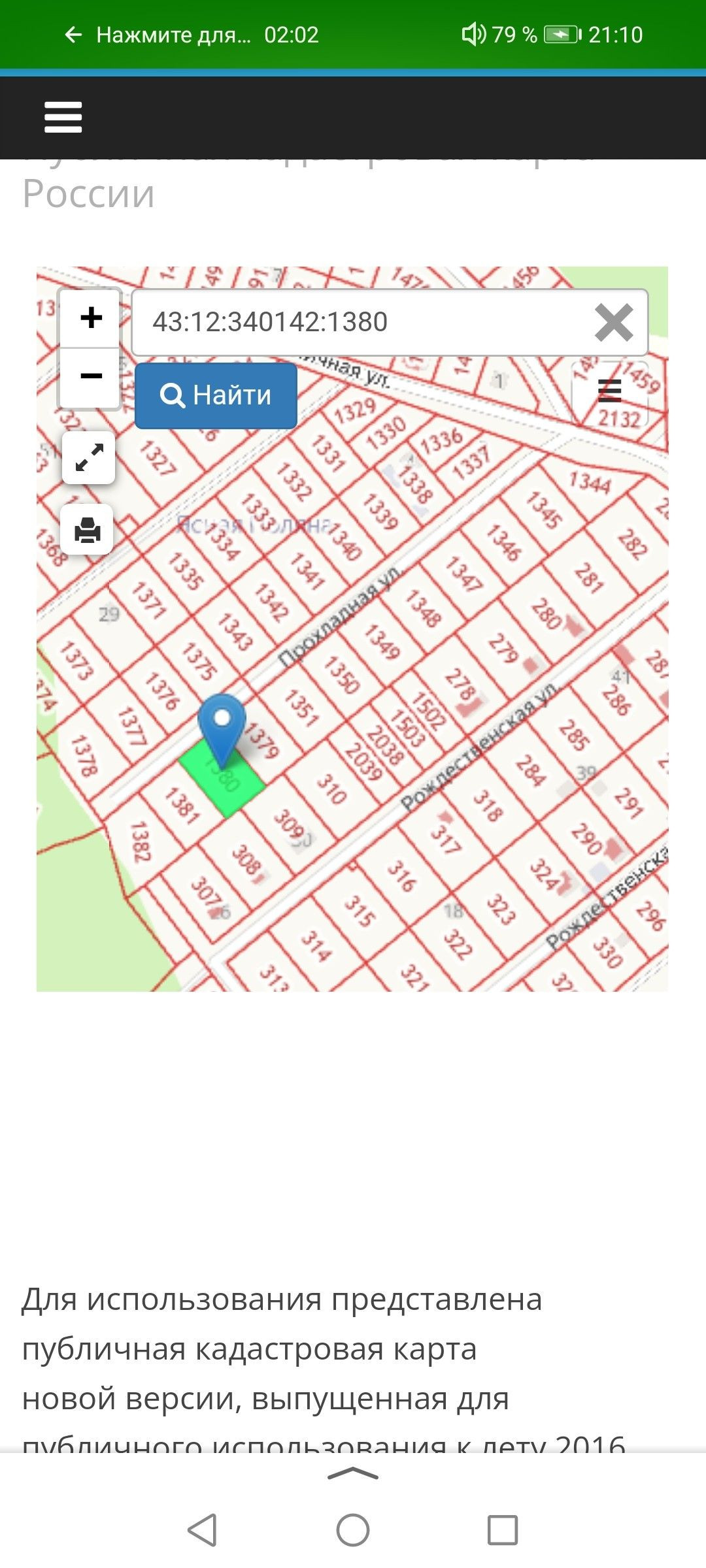Open system recent apps
The width and height of the screenshot is (706, 1568).
pos(503,1529)
